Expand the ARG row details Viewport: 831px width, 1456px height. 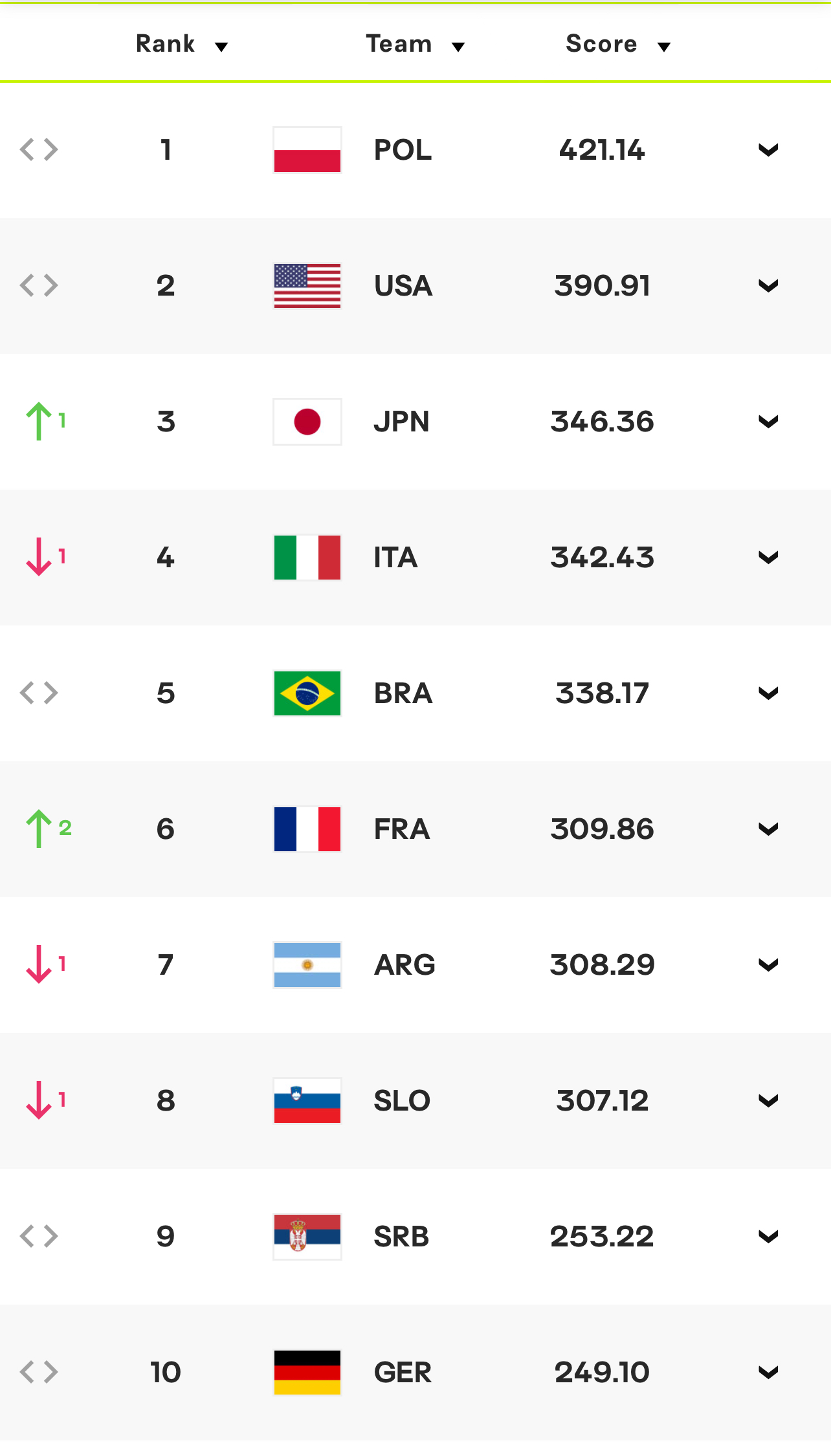[x=768, y=965]
